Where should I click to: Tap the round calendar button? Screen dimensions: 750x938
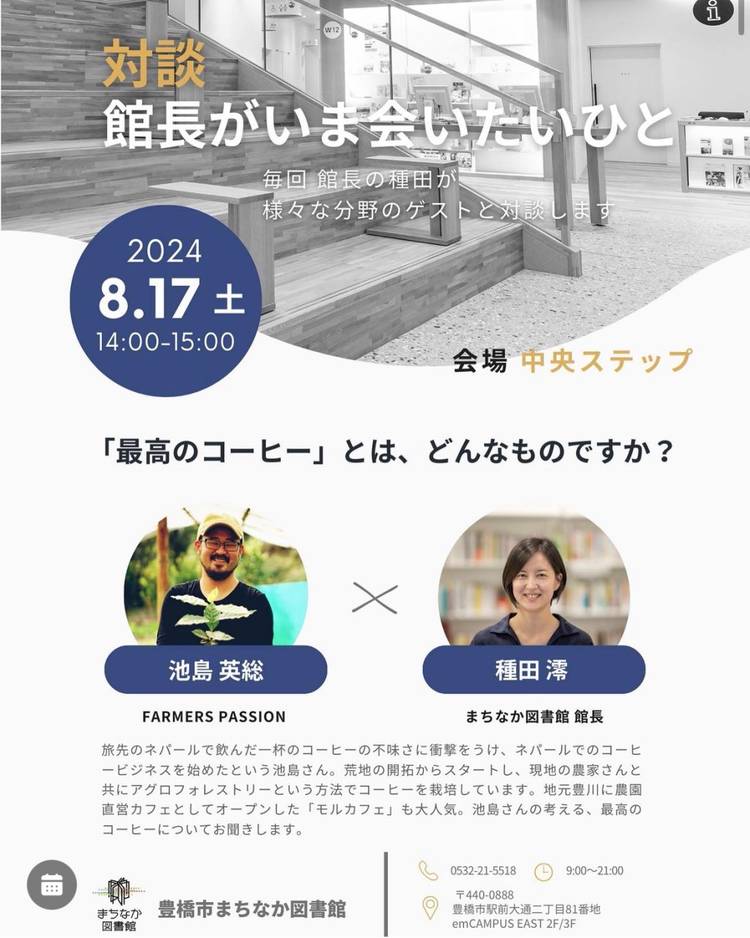tap(52, 884)
